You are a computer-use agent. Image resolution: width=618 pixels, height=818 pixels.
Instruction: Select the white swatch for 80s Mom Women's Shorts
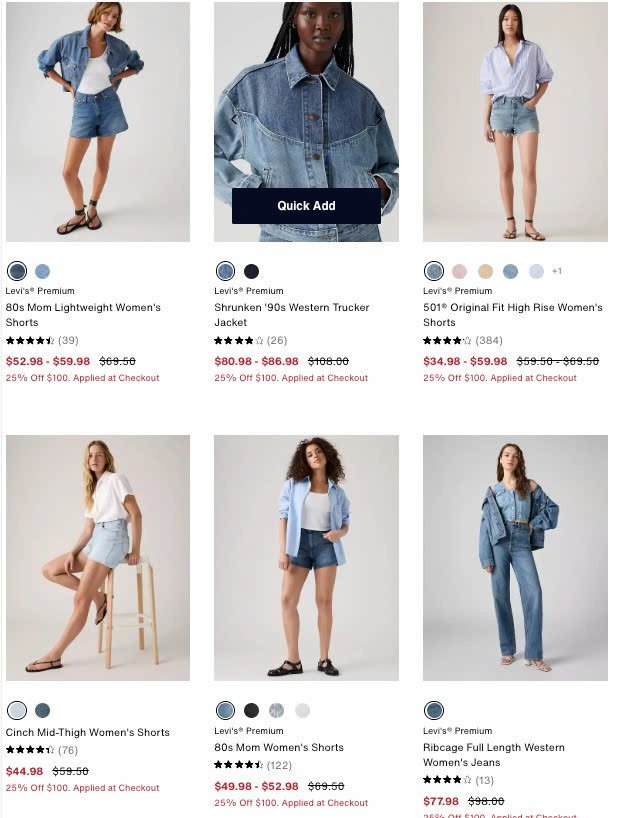pyautogui.click(x=302, y=710)
